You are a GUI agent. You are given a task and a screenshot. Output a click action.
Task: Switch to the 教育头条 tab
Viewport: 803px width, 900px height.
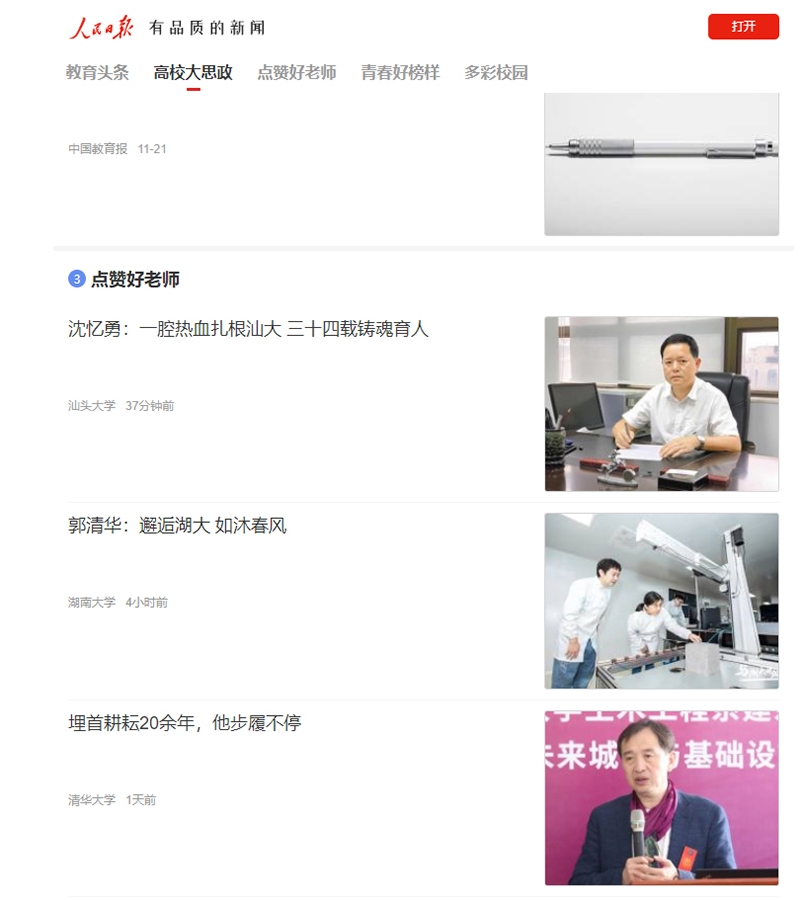coord(97,72)
